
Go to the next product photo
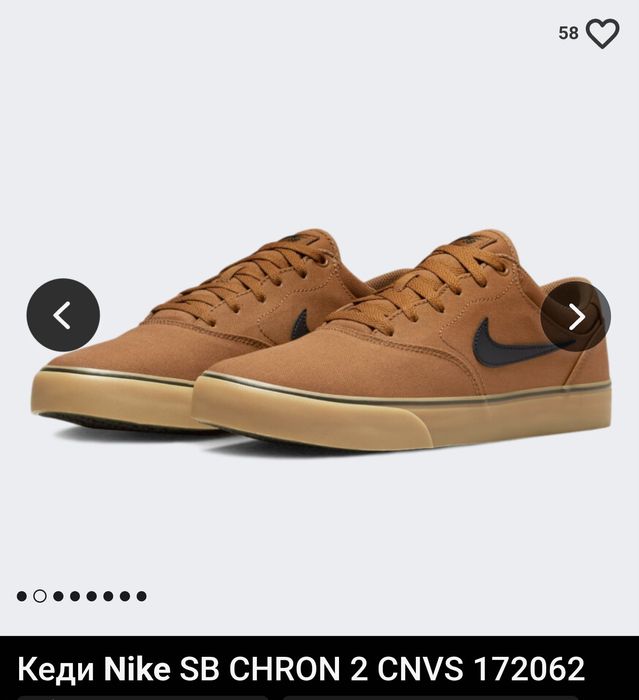(576, 316)
